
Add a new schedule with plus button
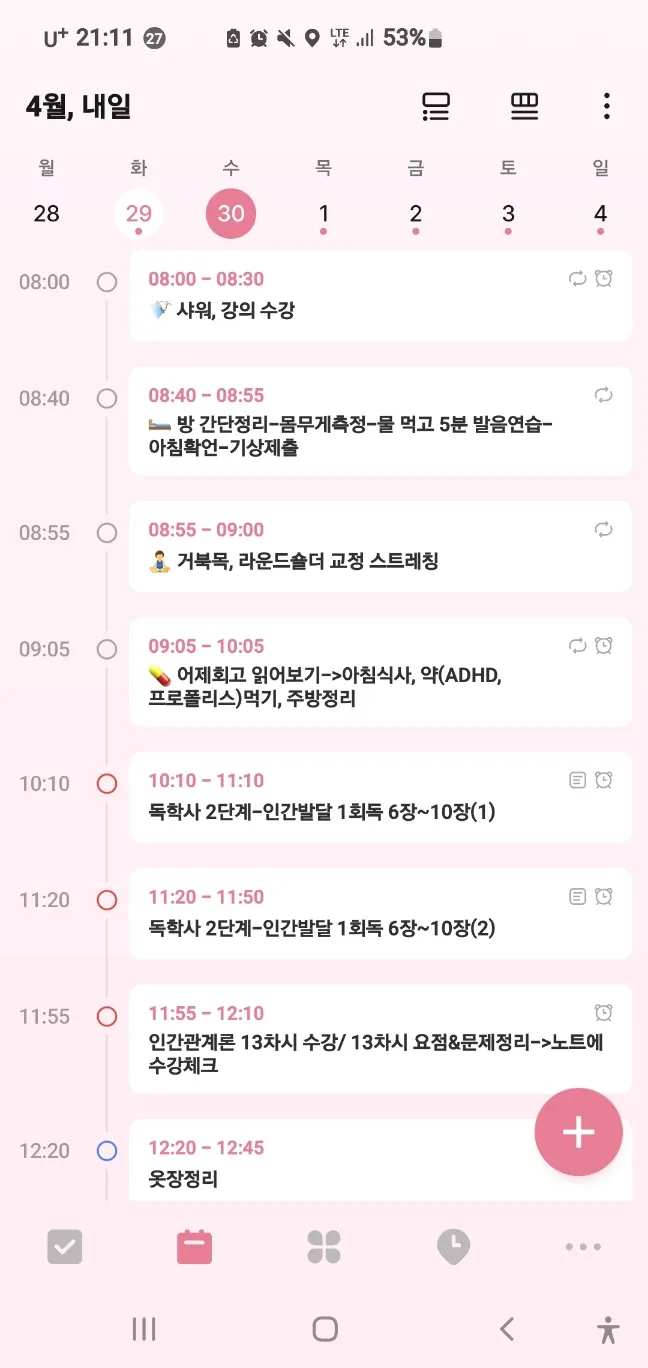click(x=578, y=1132)
